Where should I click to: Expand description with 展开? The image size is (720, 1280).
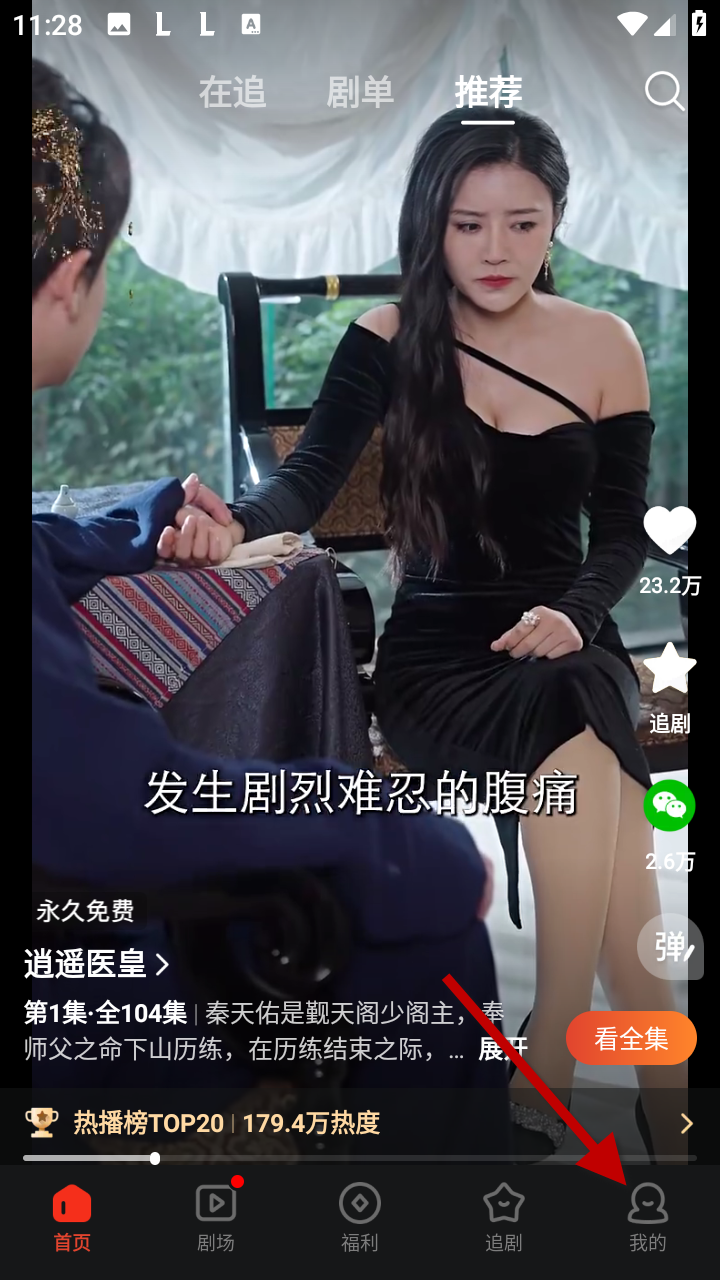[503, 1048]
